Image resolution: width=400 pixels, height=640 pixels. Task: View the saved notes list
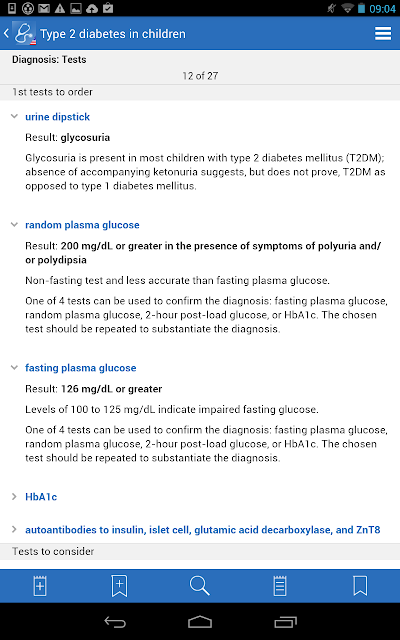coord(280,586)
